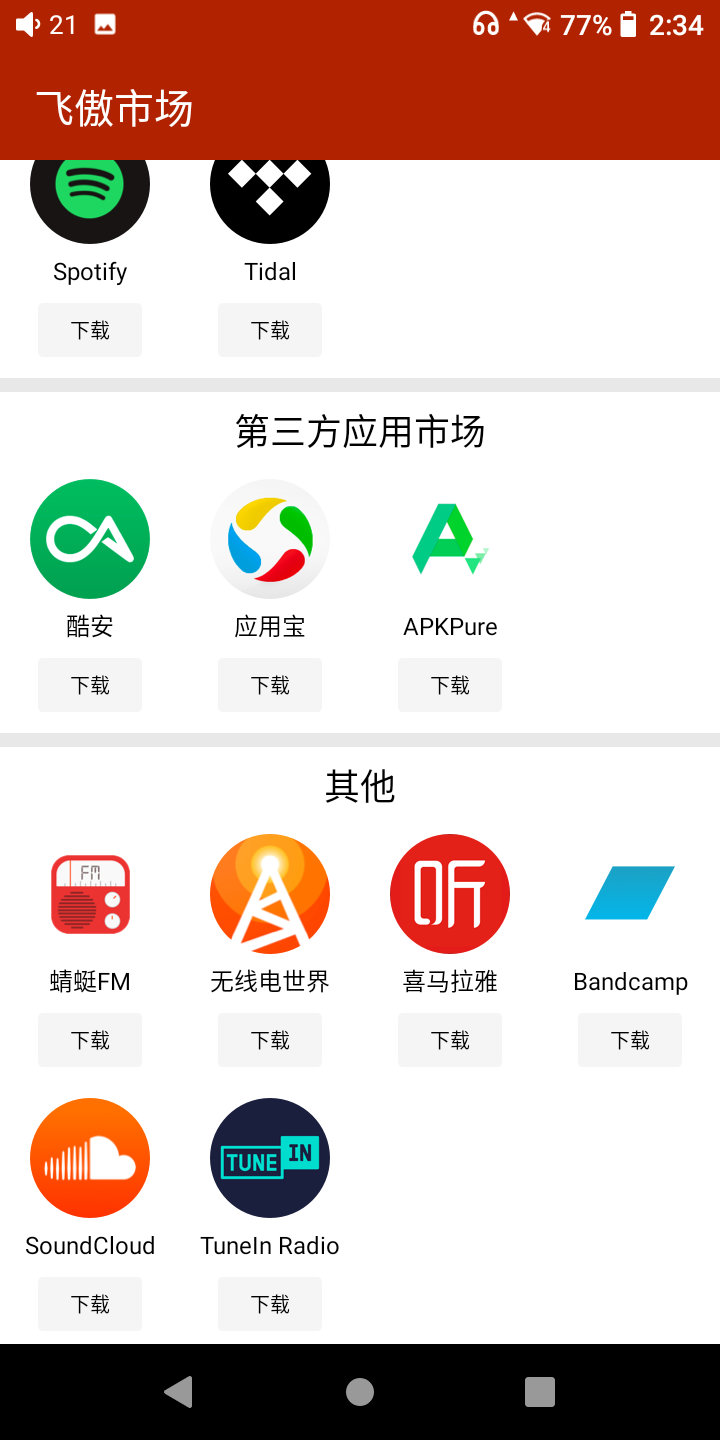720x1440 pixels.
Task: Get 蜻蜓FM by tapping its 下载
Action: pyautogui.click(x=90, y=1040)
